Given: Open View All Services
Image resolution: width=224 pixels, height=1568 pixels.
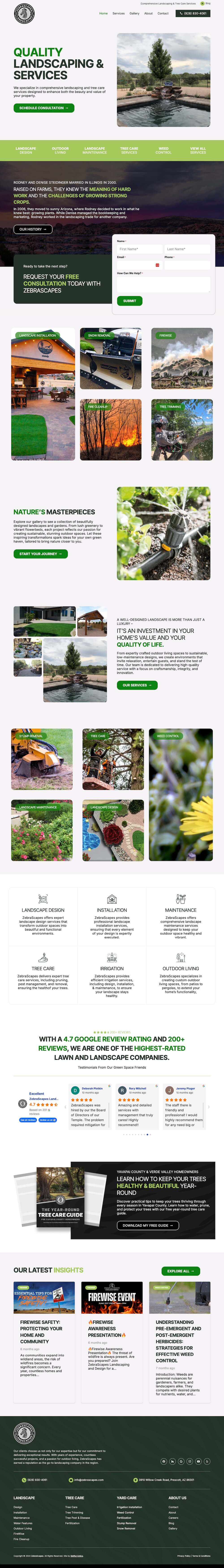Looking at the screenshot, I should 198,150.
